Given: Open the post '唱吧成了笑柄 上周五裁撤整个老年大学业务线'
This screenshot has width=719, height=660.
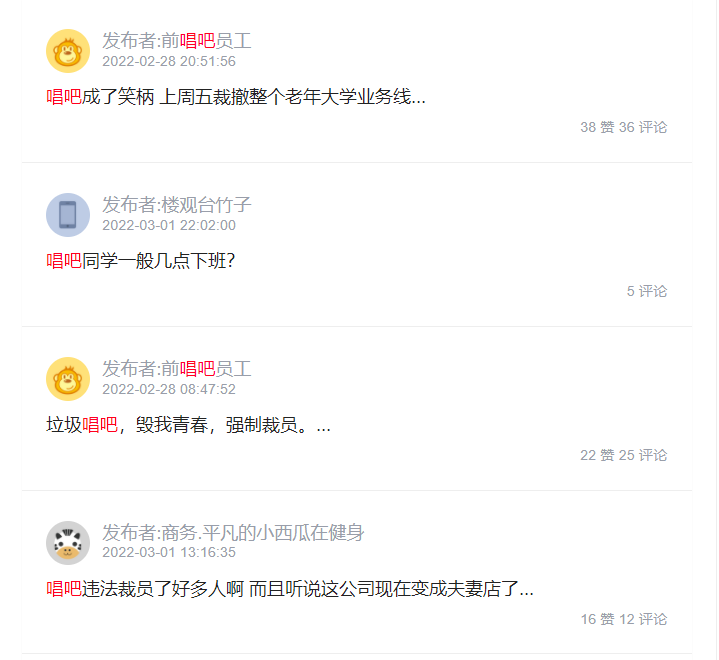Looking at the screenshot, I should tap(236, 97).
